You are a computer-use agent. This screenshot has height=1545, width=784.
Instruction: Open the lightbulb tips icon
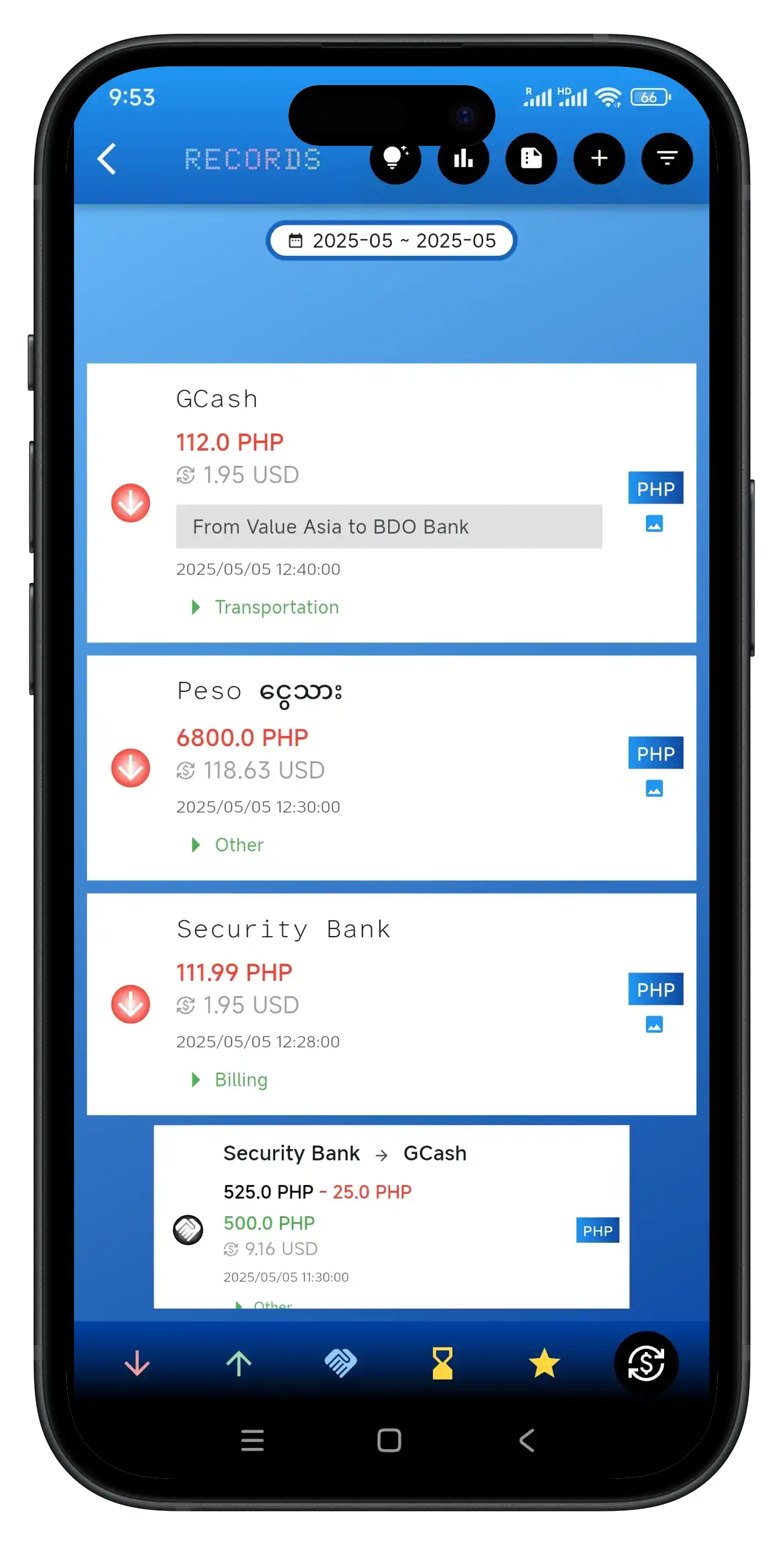coord(395,159)
